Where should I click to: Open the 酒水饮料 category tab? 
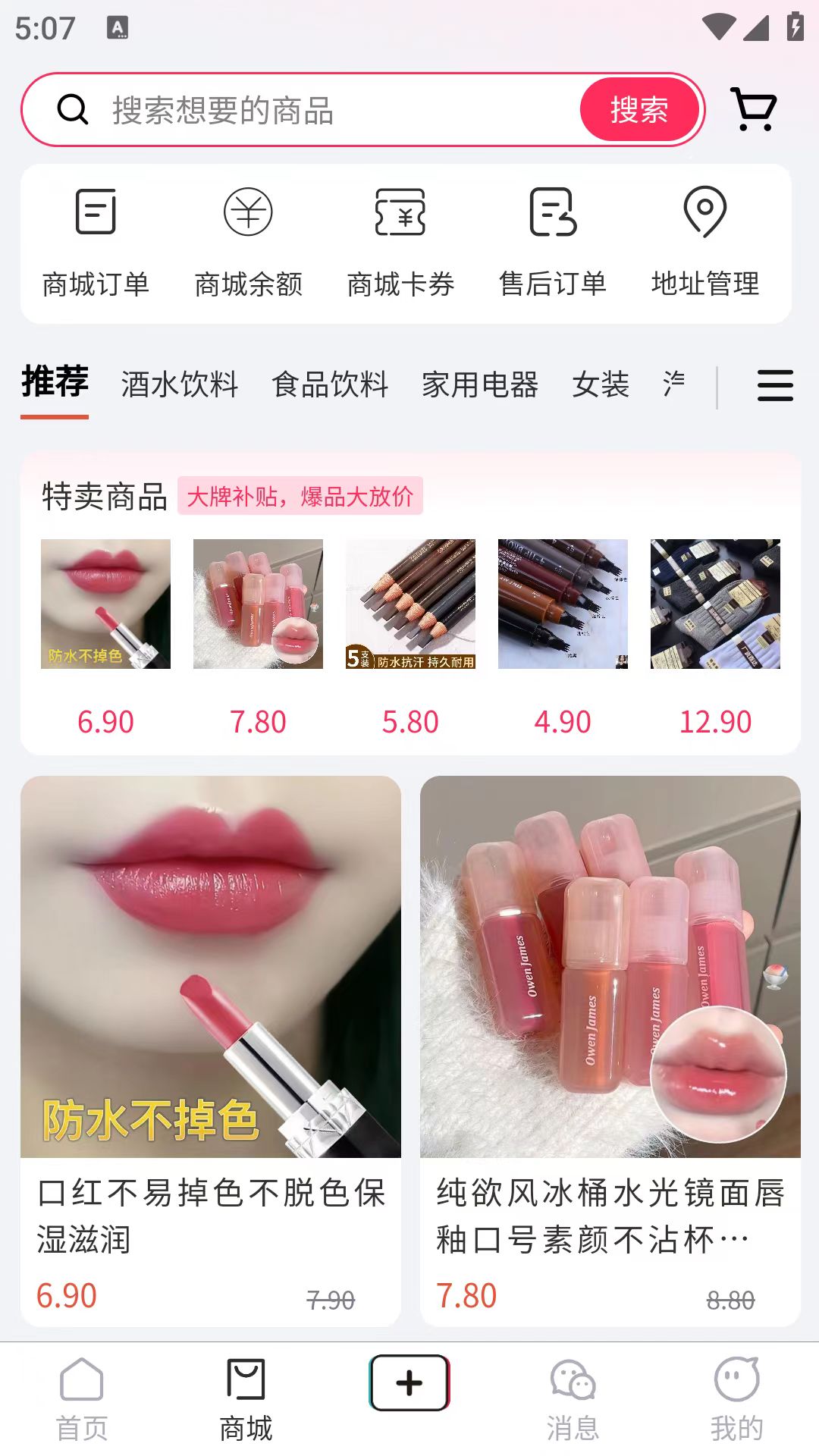click(x=179, y=386)
